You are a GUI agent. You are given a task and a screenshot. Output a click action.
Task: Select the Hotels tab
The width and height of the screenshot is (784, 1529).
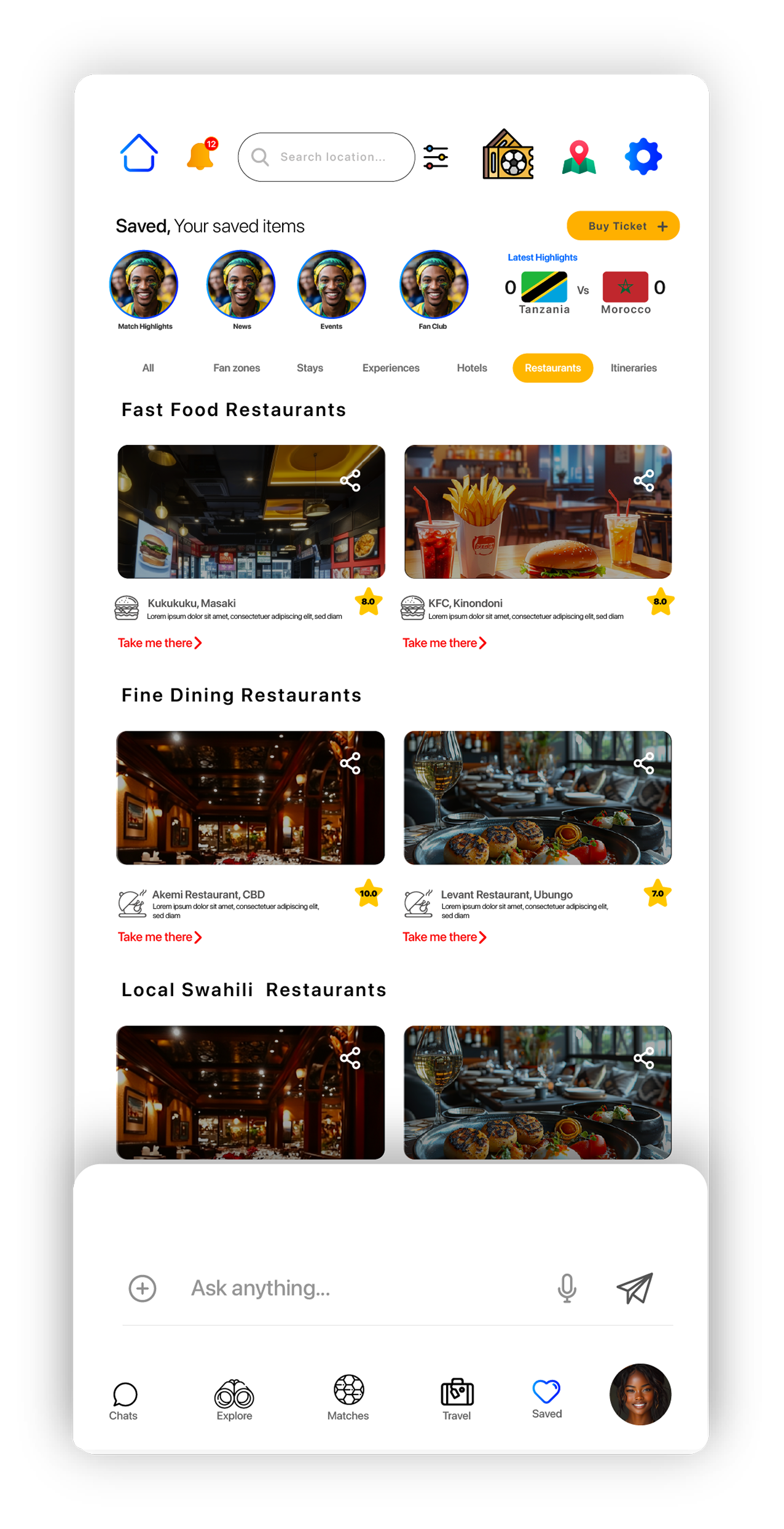pyautogui.click(x=472, y=368)
